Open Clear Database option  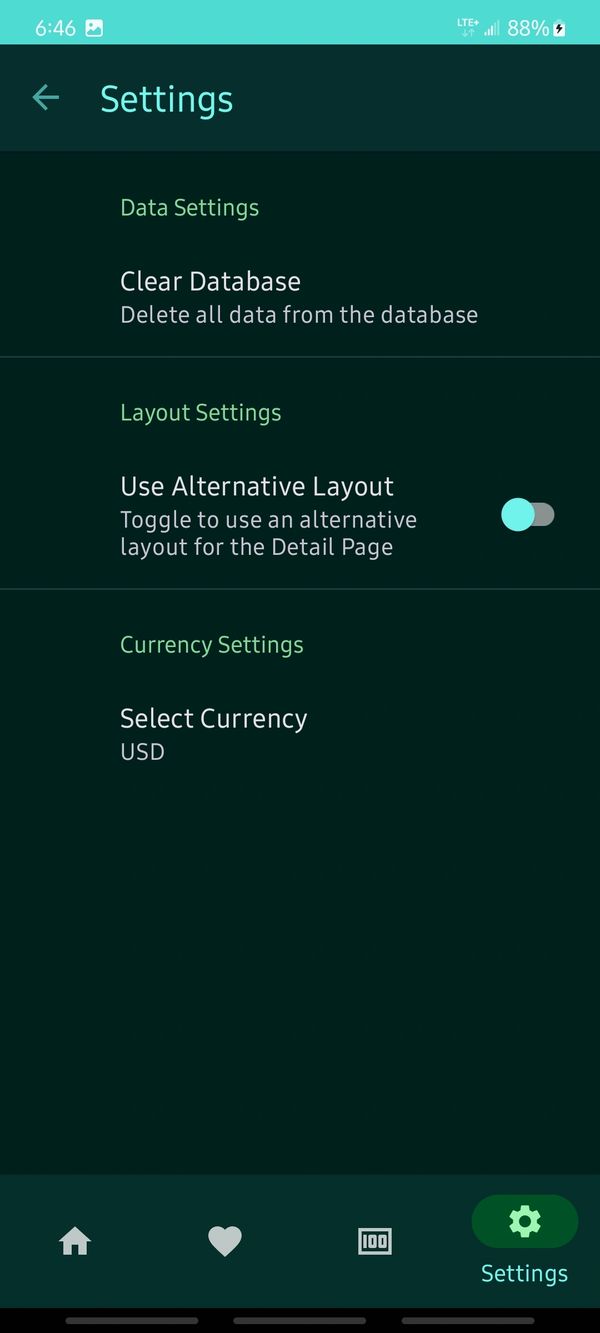coord(298,297)
